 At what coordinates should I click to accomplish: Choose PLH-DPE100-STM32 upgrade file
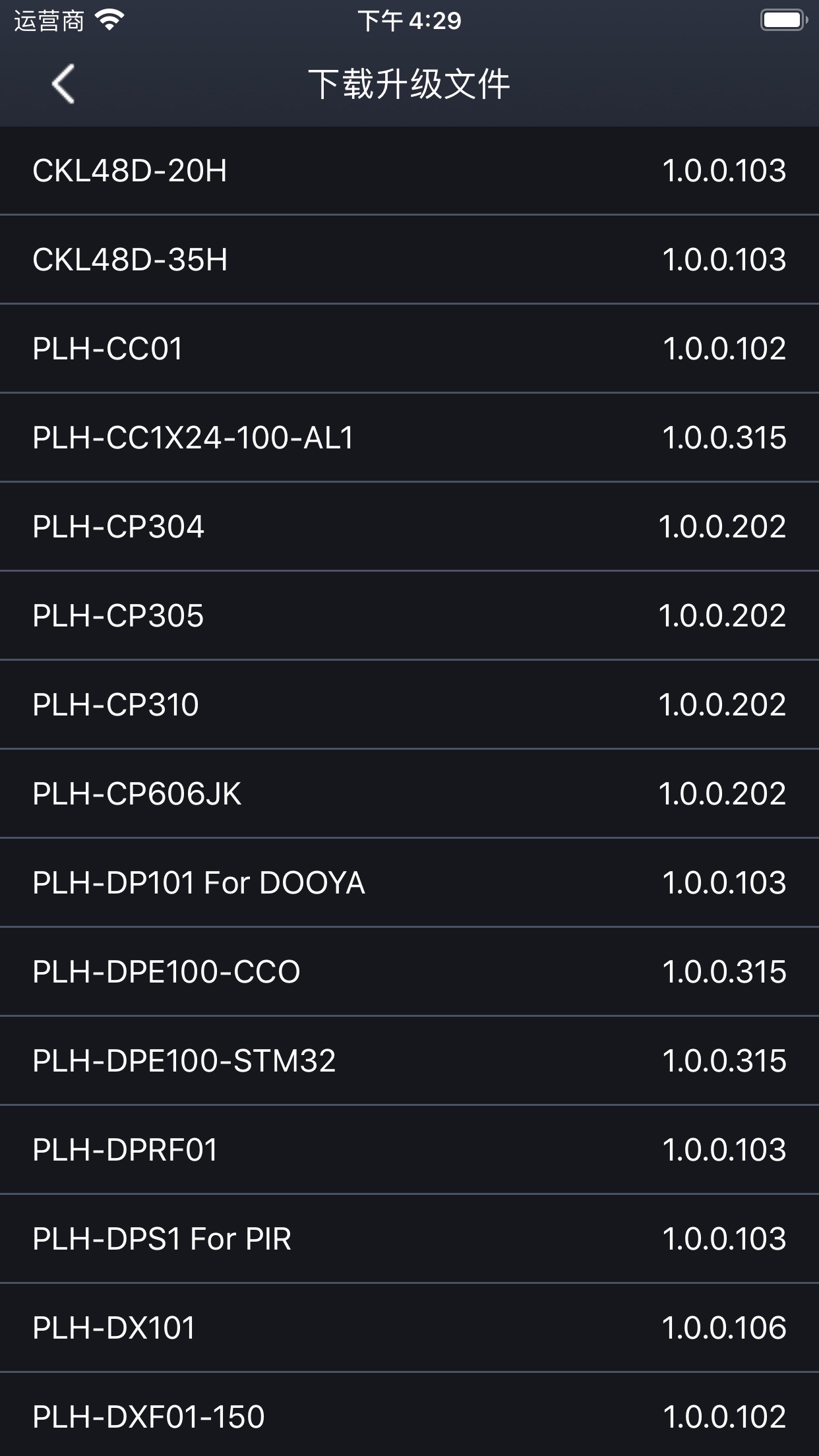[x=409, y=1061]
